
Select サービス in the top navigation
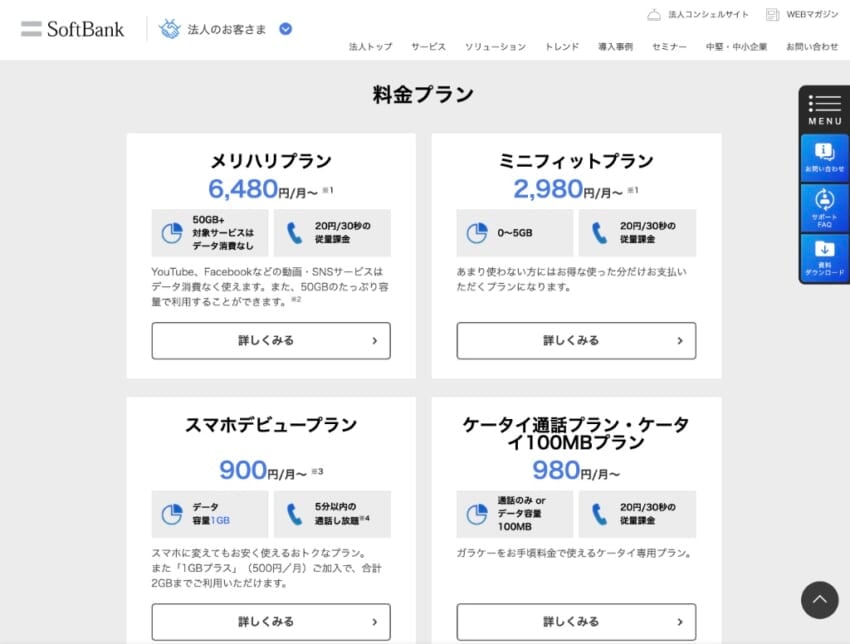click(428, 47)
